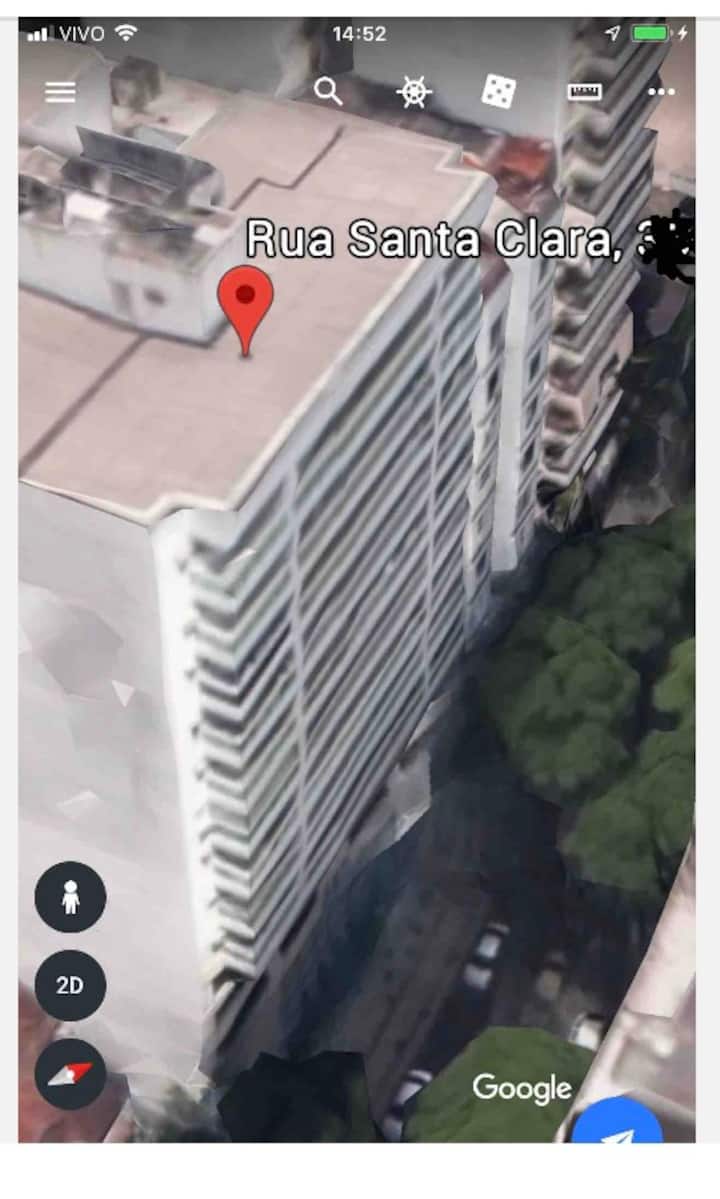Open the measure ruler tool
720x1199 pixels.
[x=584, y=92]
